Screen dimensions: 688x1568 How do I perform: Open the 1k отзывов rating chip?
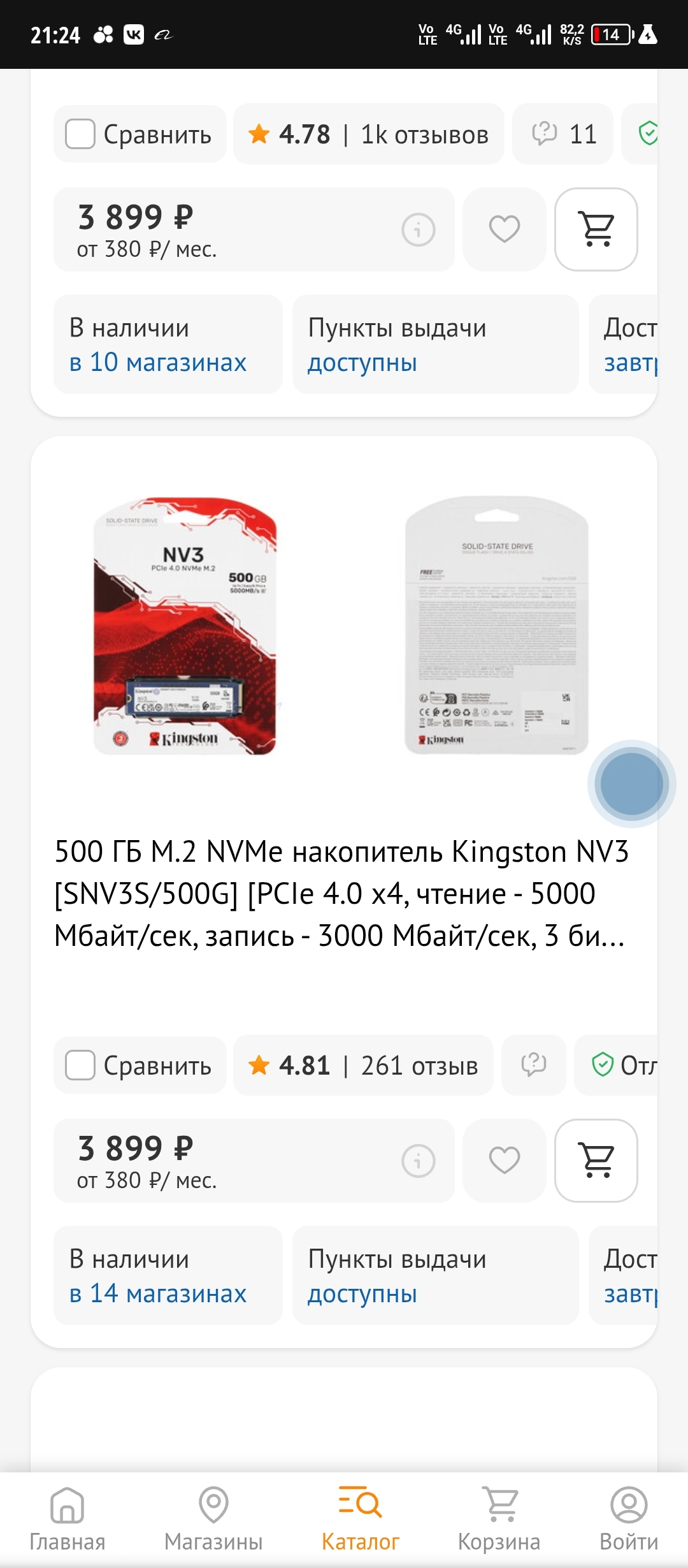(368, 134)
